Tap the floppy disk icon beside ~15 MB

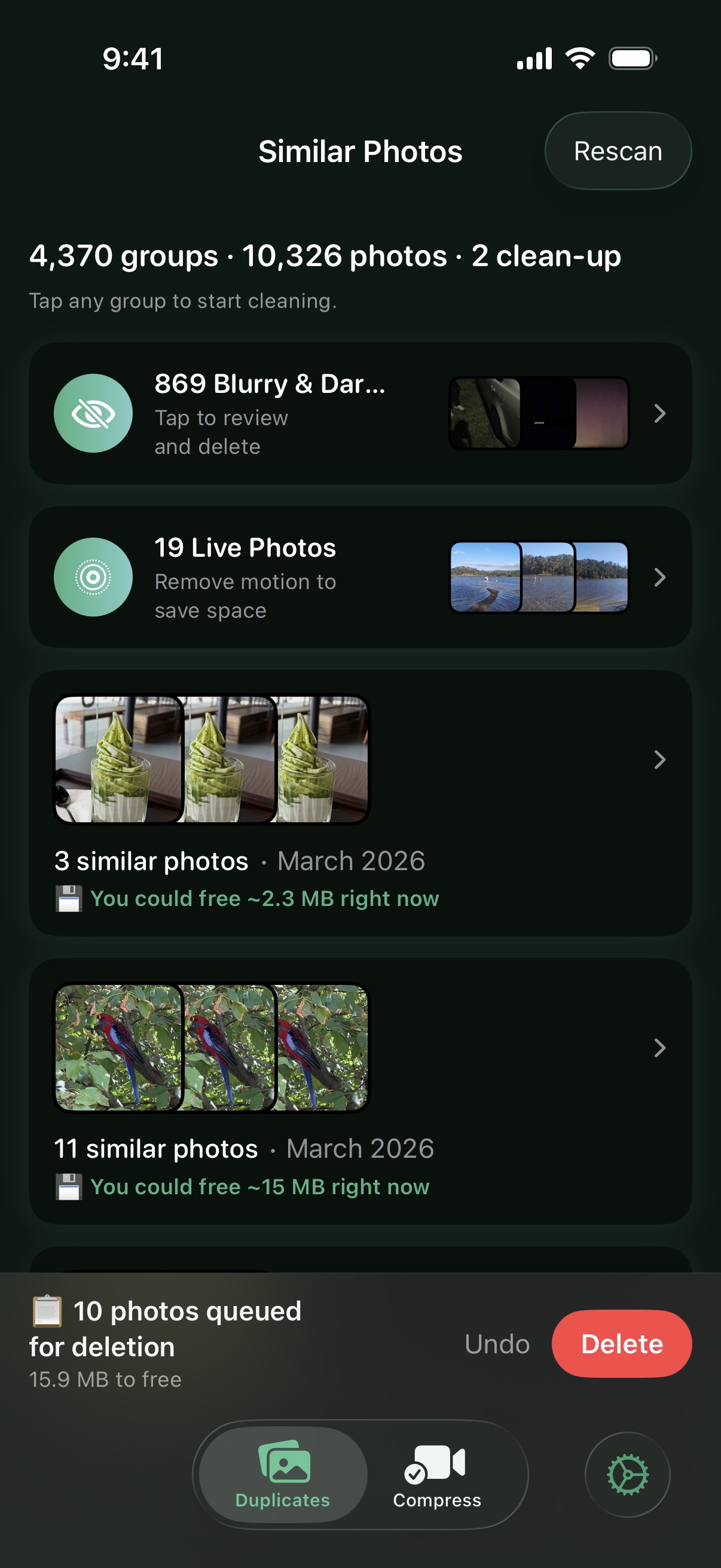[x=68, y=1186]
